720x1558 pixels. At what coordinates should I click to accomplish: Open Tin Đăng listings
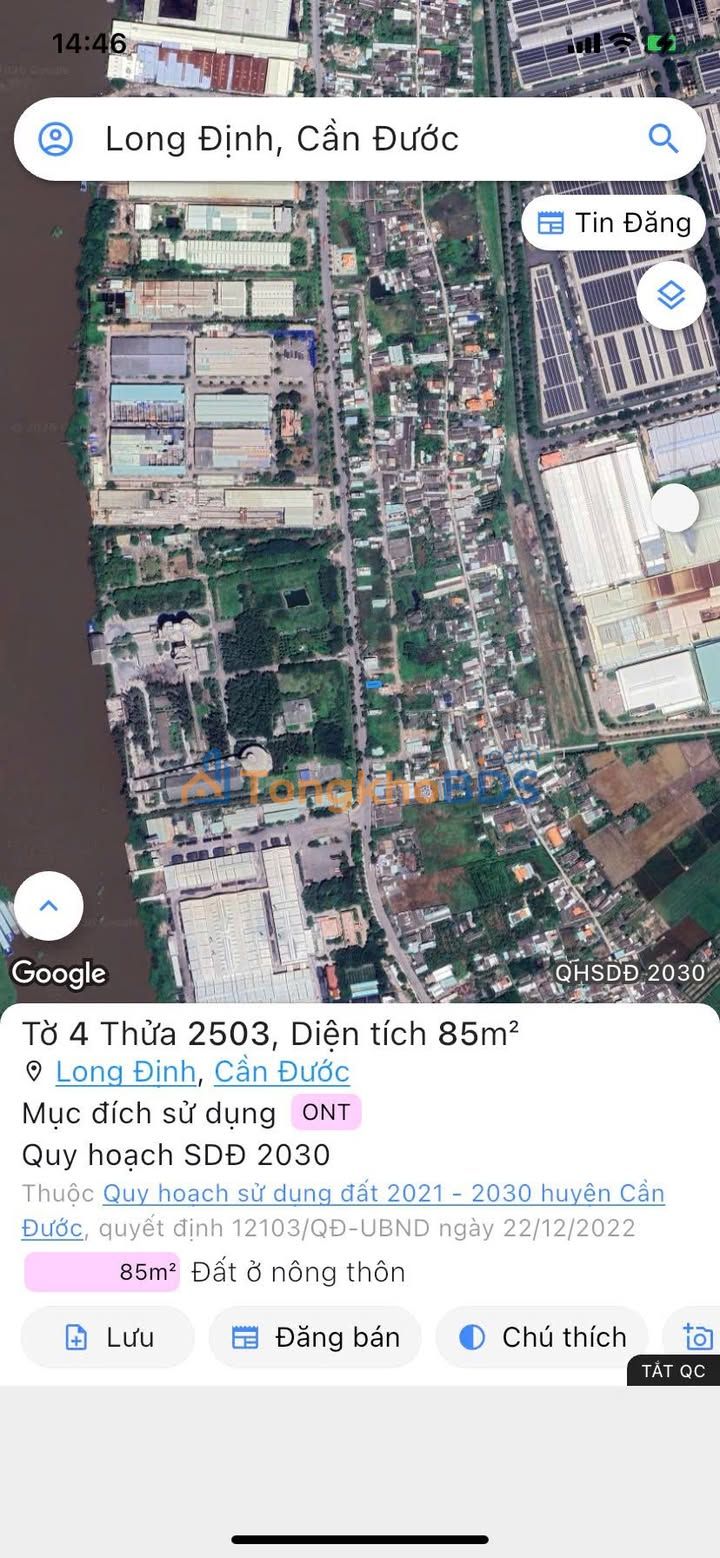pyautogui.click(x=613, y=223)
